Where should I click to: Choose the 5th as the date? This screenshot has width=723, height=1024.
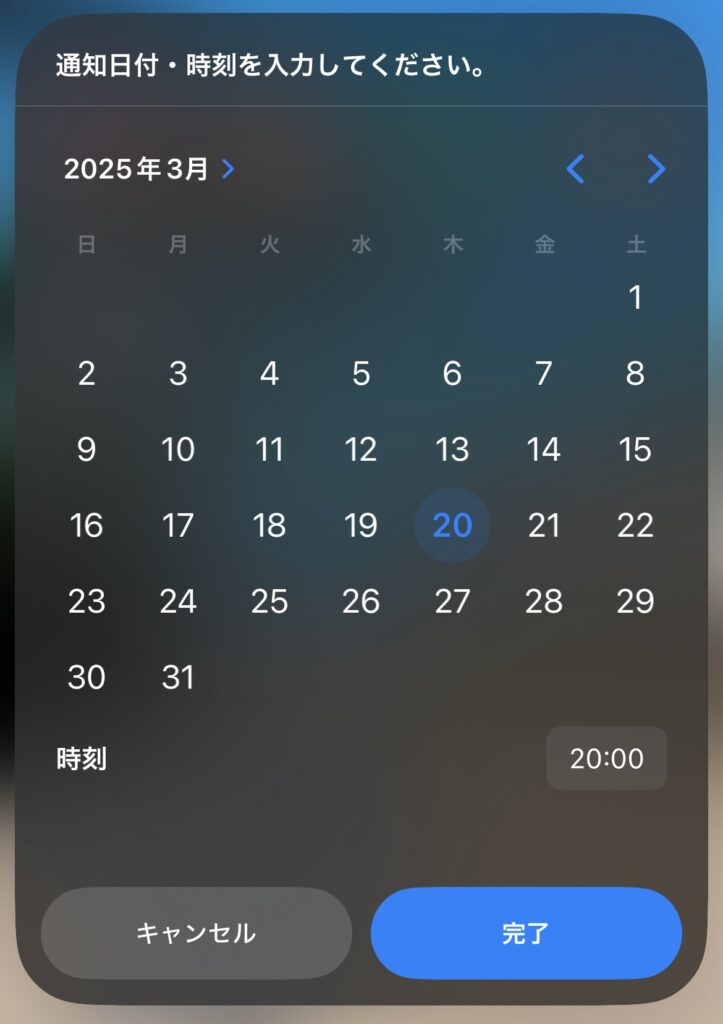(x=361, y=374)
